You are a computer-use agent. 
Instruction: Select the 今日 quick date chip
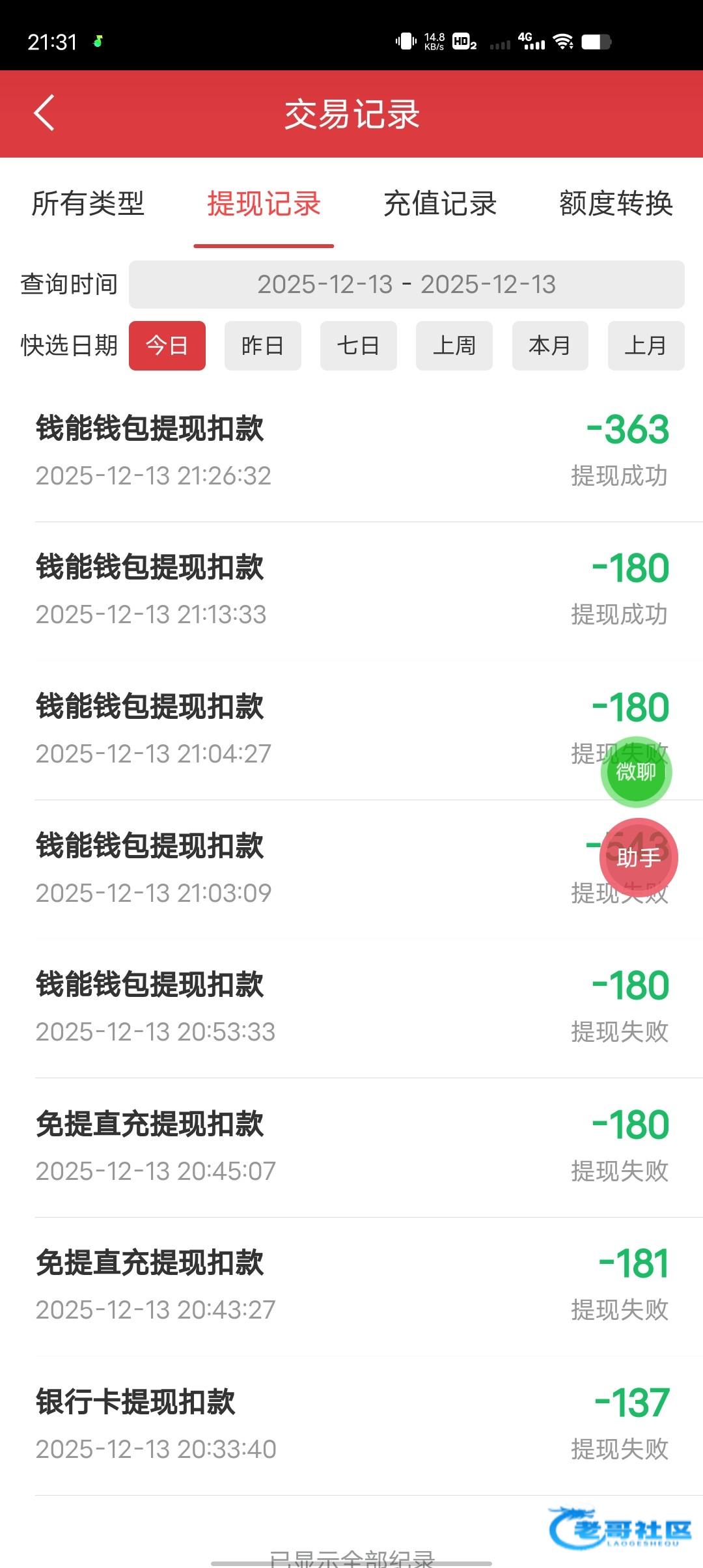coord(167,346)
